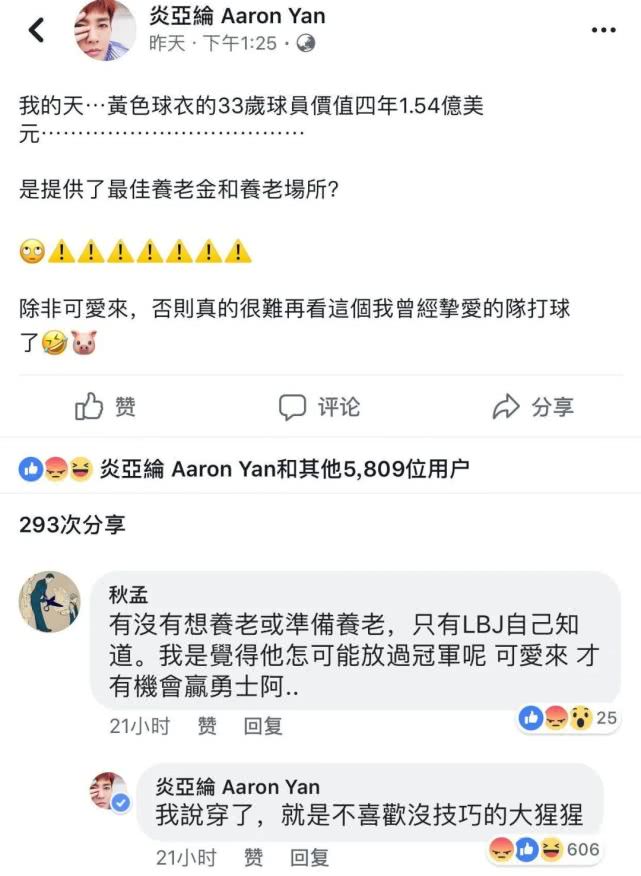Screen dimensions: 641x876
Task: View the 606 reactions on Aaron's reply
Action: pyautogui.click(x=543, y=850)
